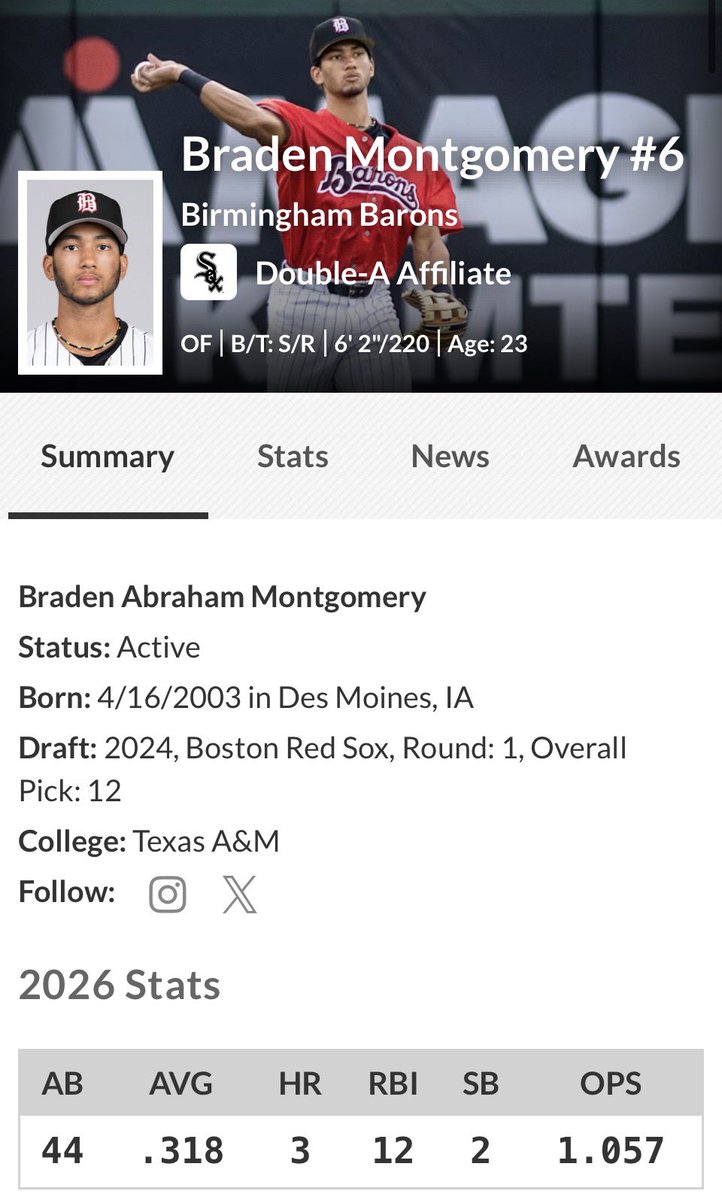Open Braden Montgomery's X profile
The width and height of the screenshot is (722, 1200).
tap(240, 894)
